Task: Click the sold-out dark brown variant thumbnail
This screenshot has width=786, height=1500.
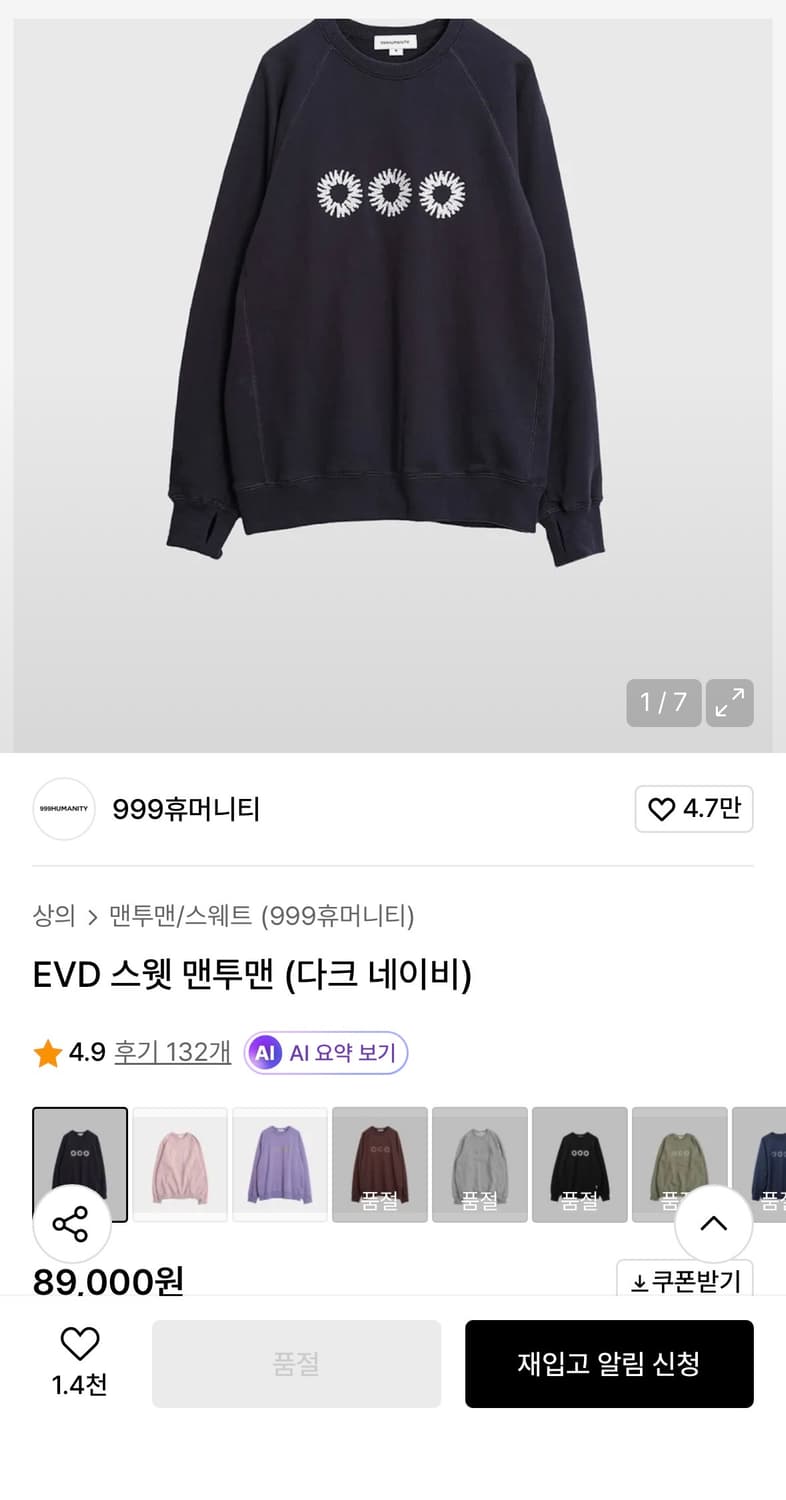Action: (379, 1164)
